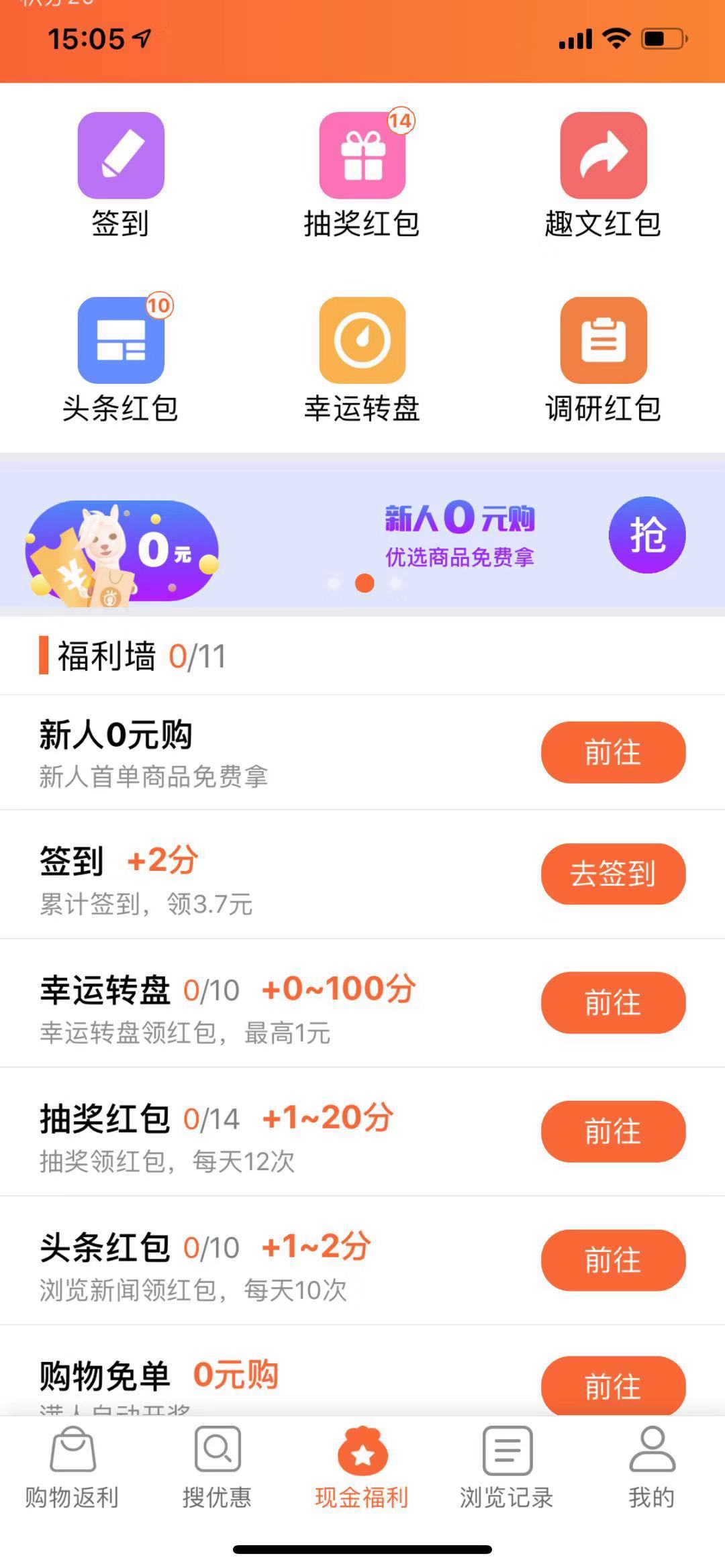725x1568 pixels.
Task: Open the 幸运转盘 lucky wheel icon
Action: [x=362, y=341]
